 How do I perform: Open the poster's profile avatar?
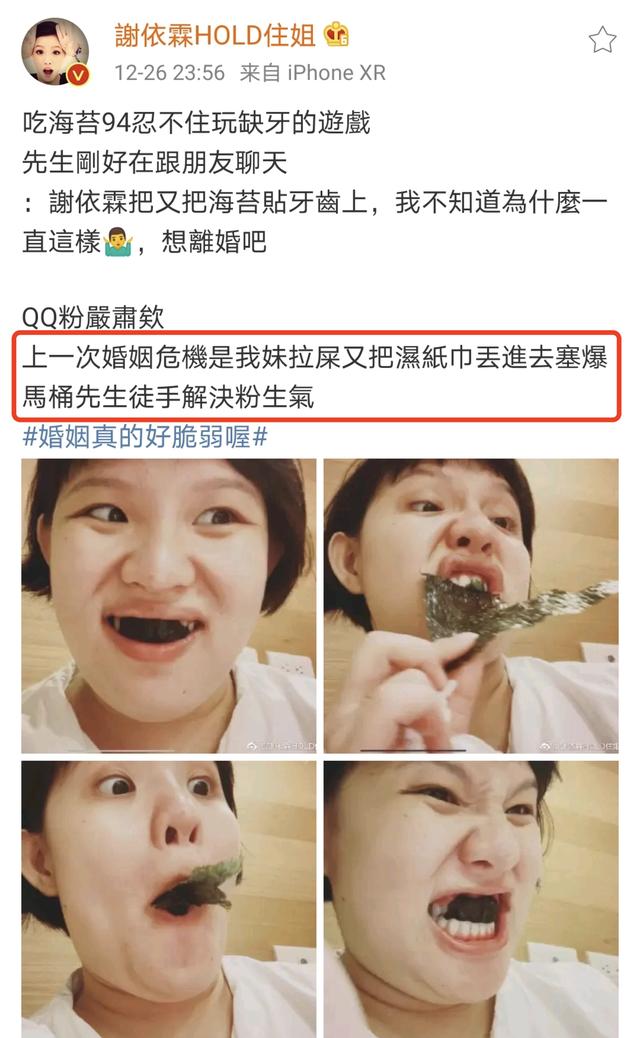[x=56, y=51]
